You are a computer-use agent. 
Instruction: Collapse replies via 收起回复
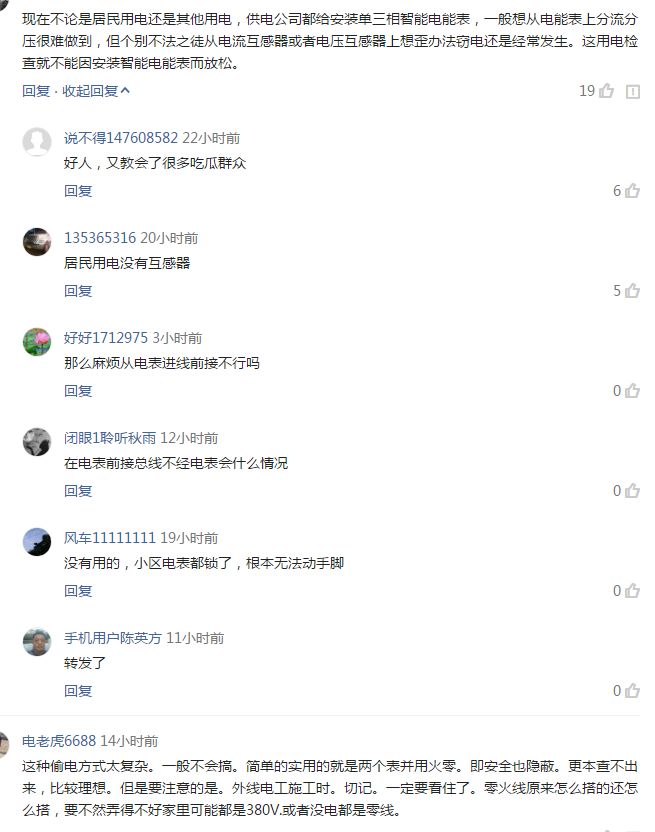pos(96,91)
